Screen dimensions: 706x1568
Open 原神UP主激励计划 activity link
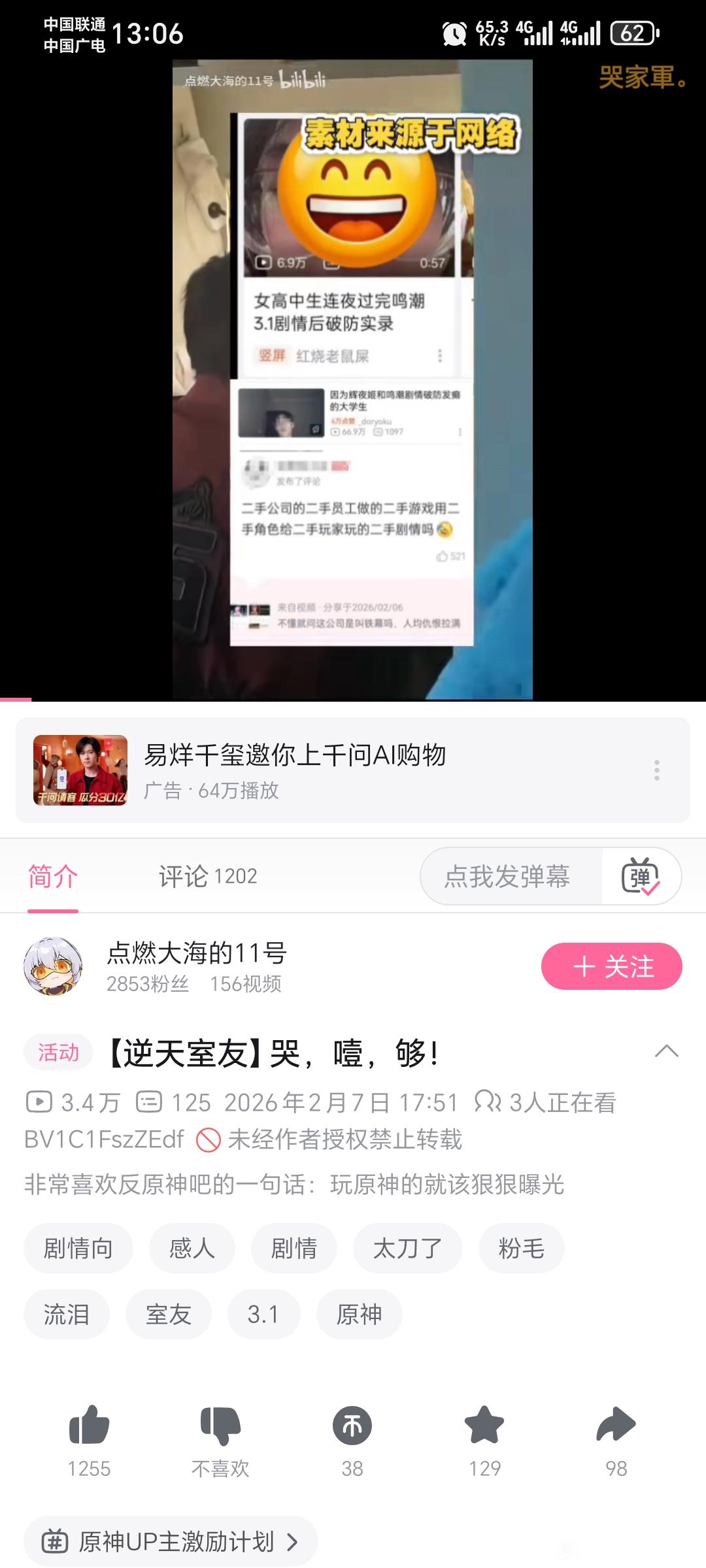click(171, 1542)
